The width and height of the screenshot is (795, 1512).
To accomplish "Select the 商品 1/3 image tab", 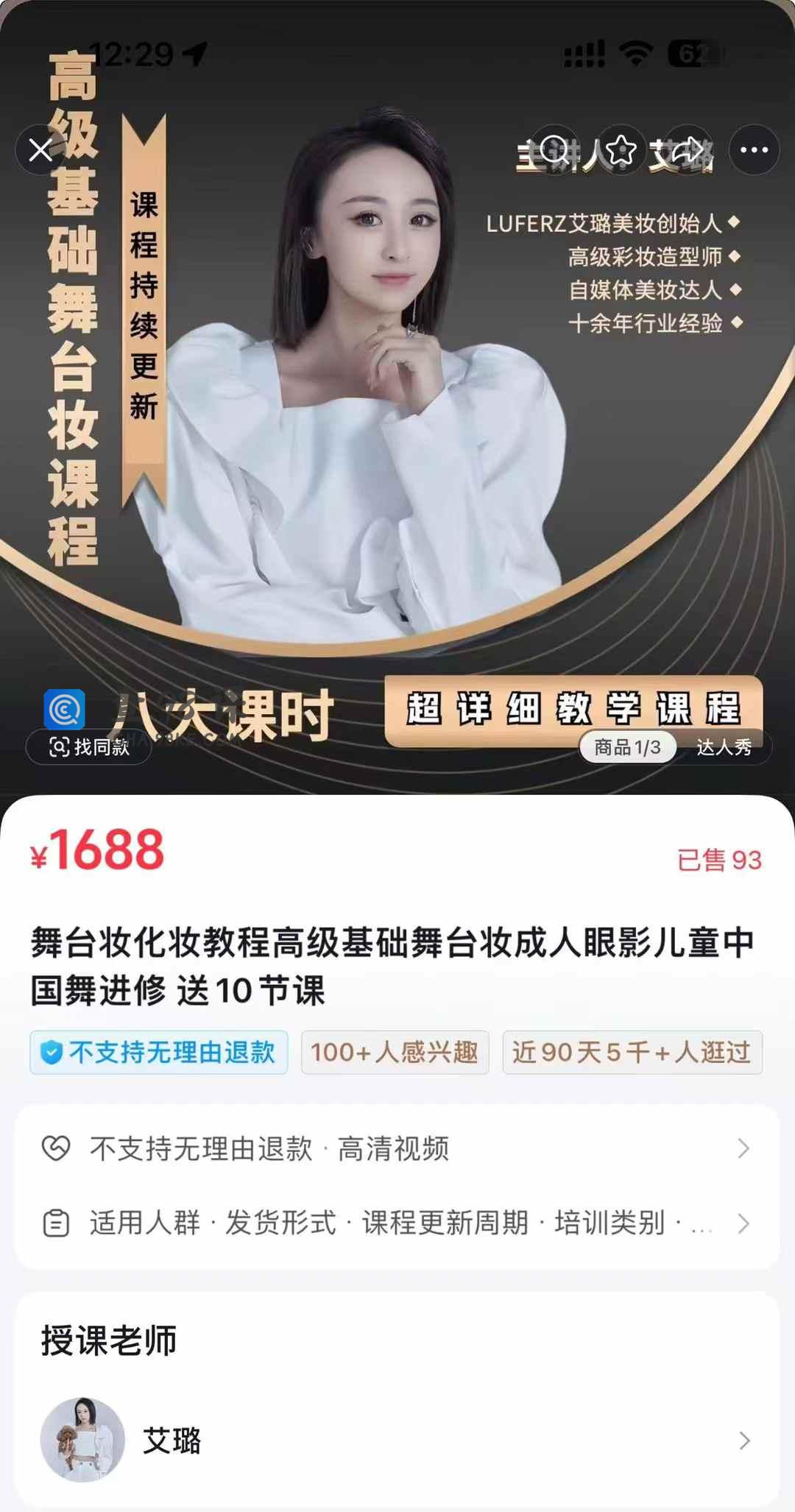I will tap(627, 747).
